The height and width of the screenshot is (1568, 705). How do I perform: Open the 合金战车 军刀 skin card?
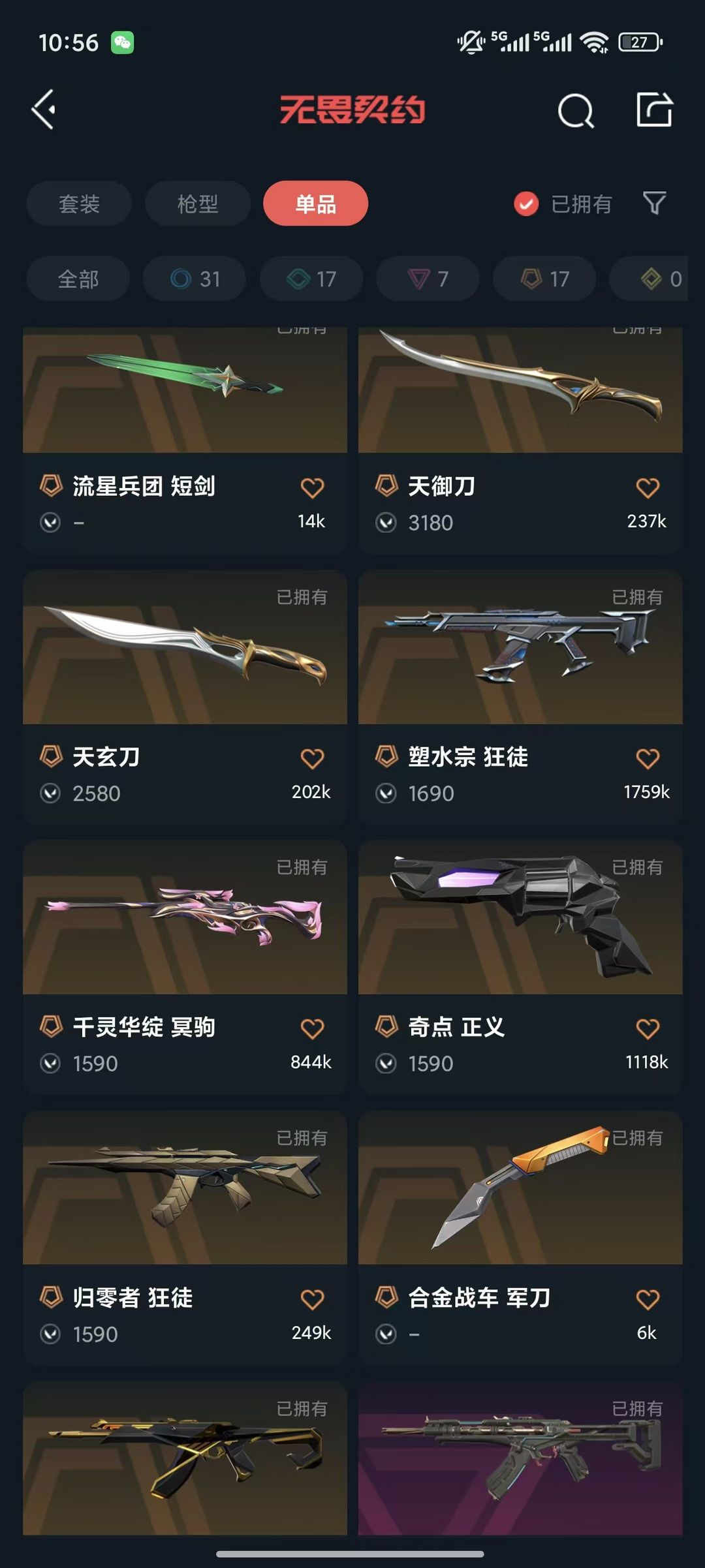[520, 1238]
